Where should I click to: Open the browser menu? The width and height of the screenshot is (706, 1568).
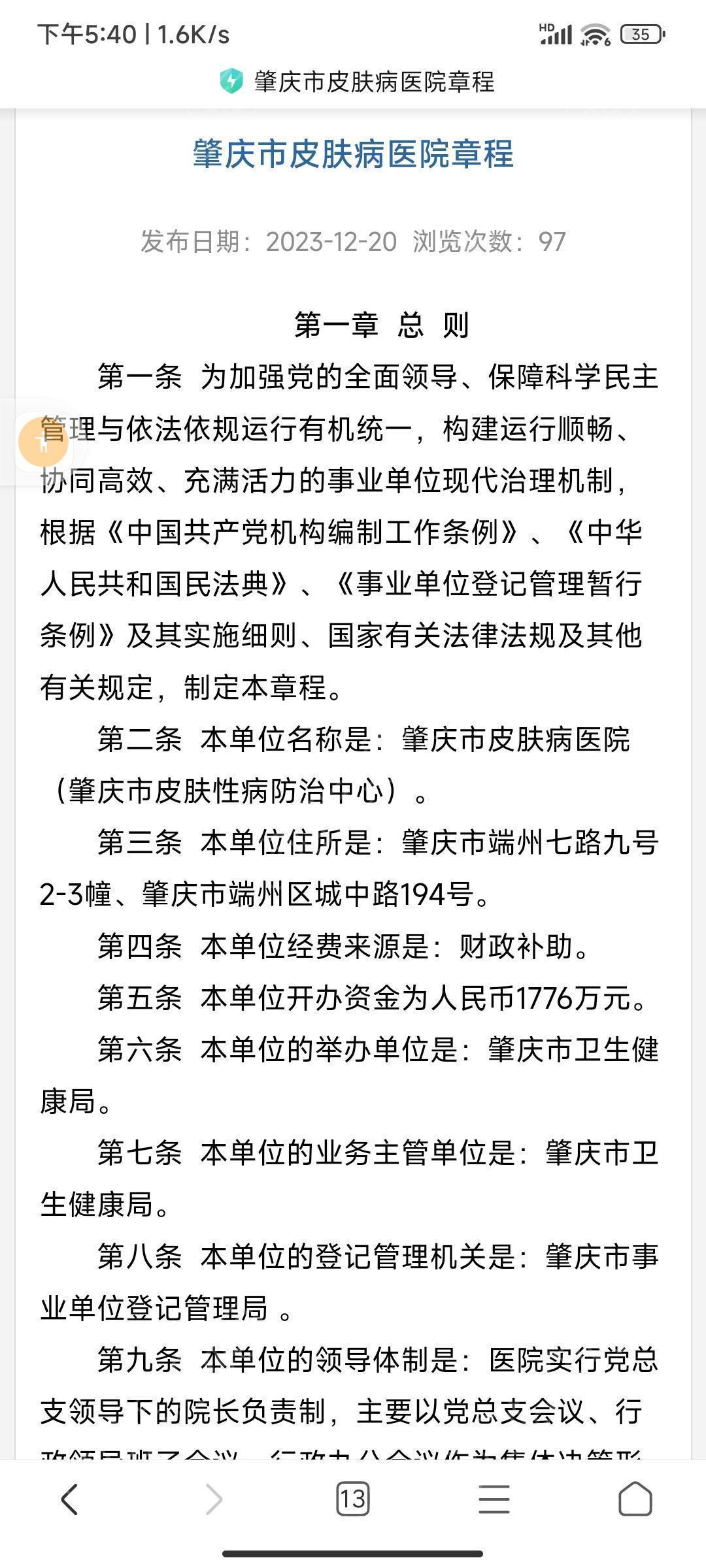pyautogui.click(x=494, y=1499)
